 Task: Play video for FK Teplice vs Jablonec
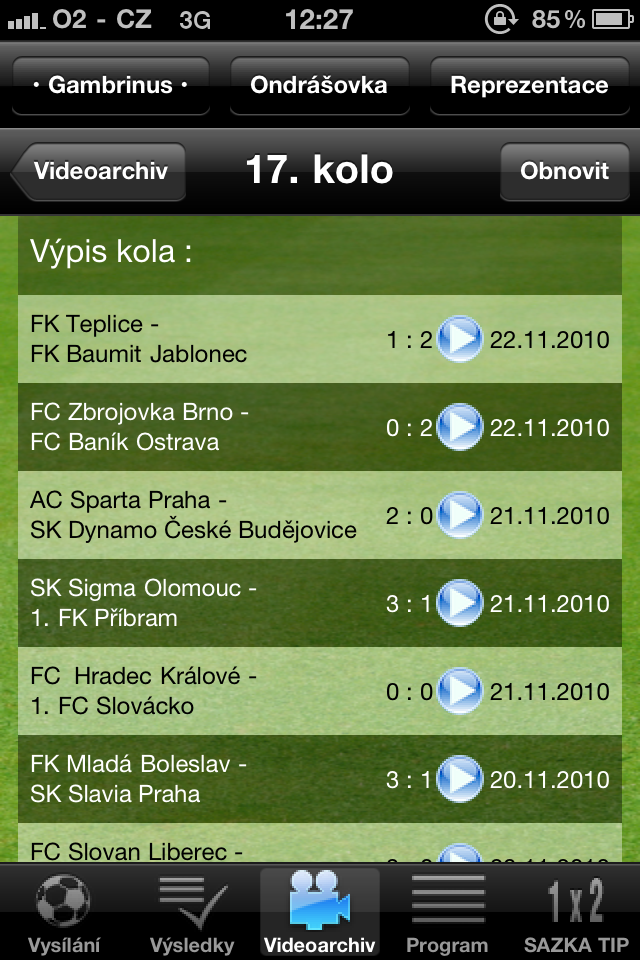tap(460, 339)
